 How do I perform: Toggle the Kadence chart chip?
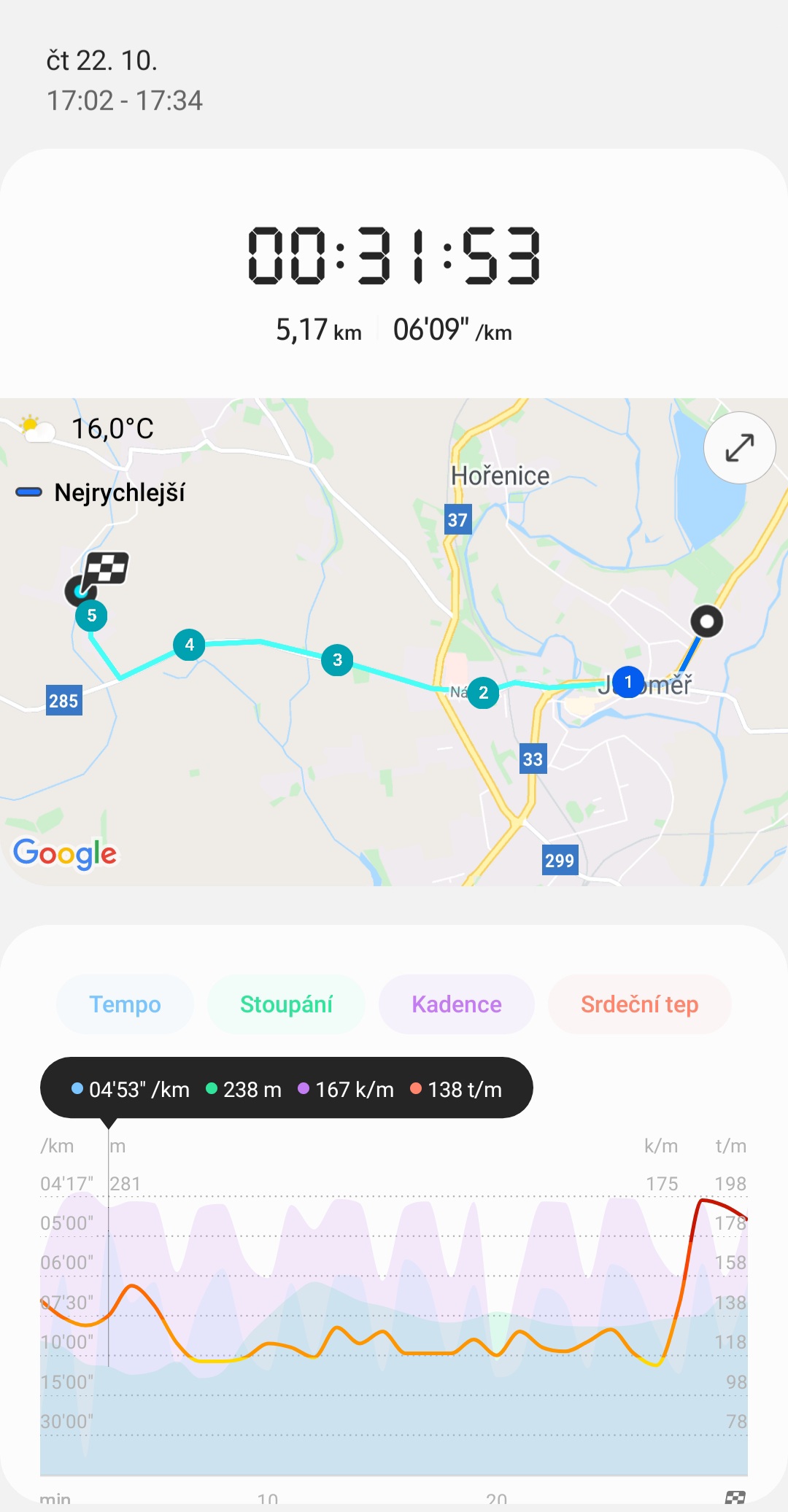click(456, 1004)
